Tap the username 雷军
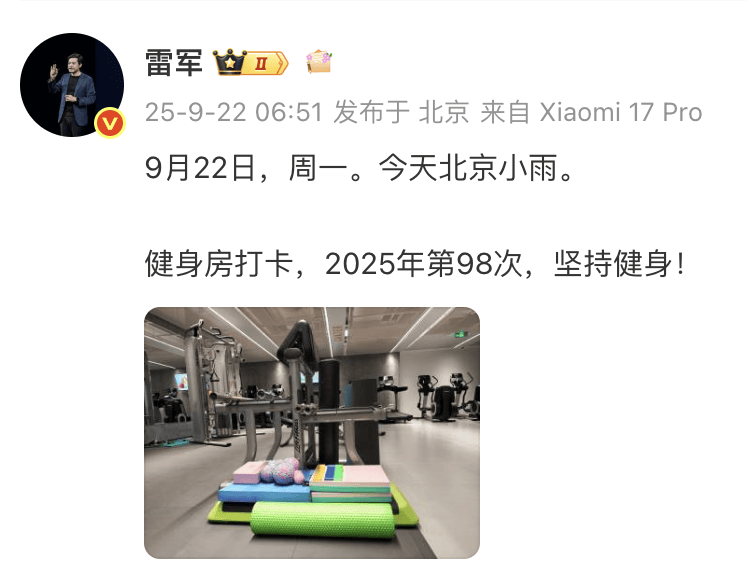 (173, 62)
